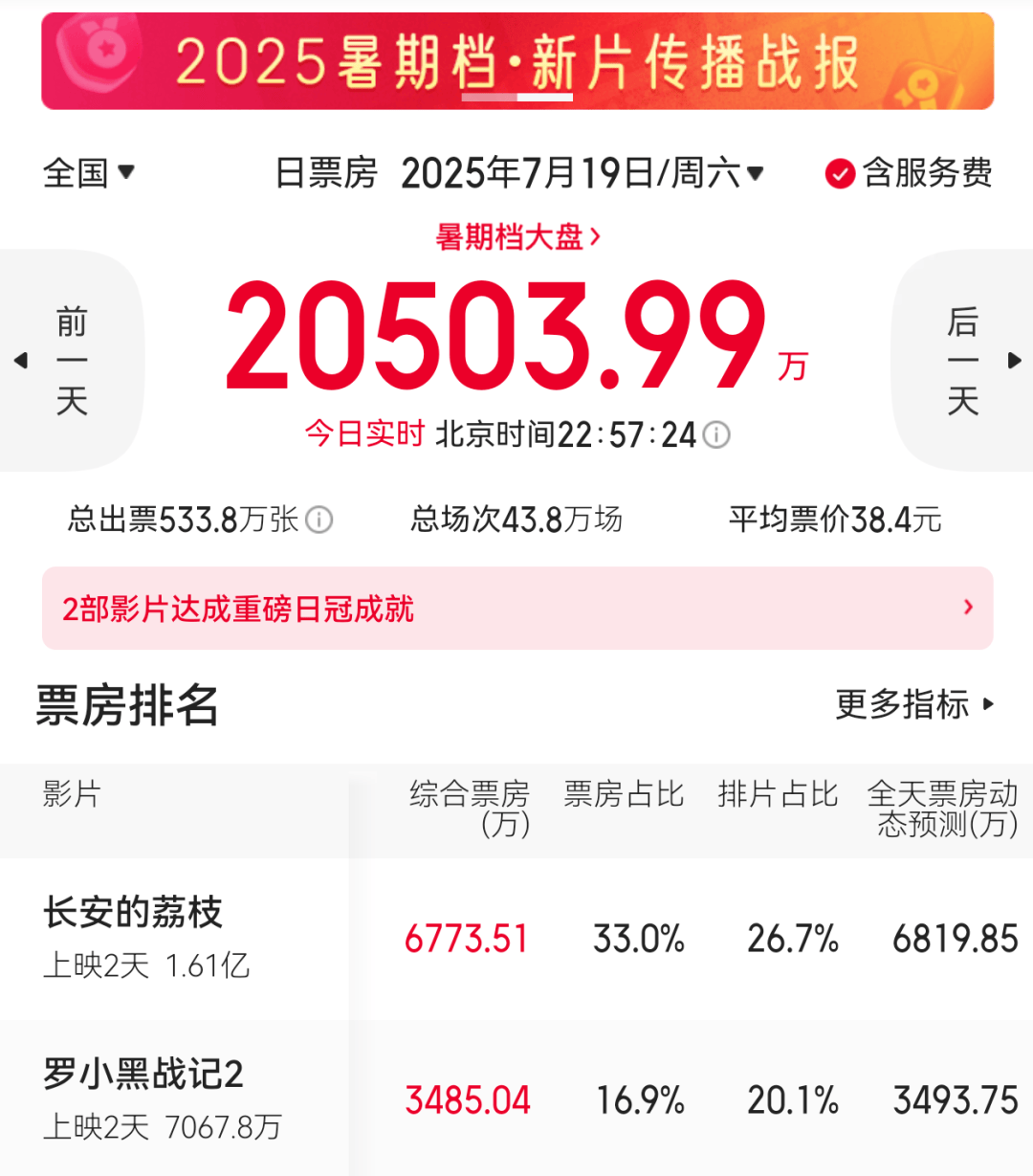Click the right arrow beside 后一天
Screen dimensions: 1033x1176
[x=1012, y=360]
